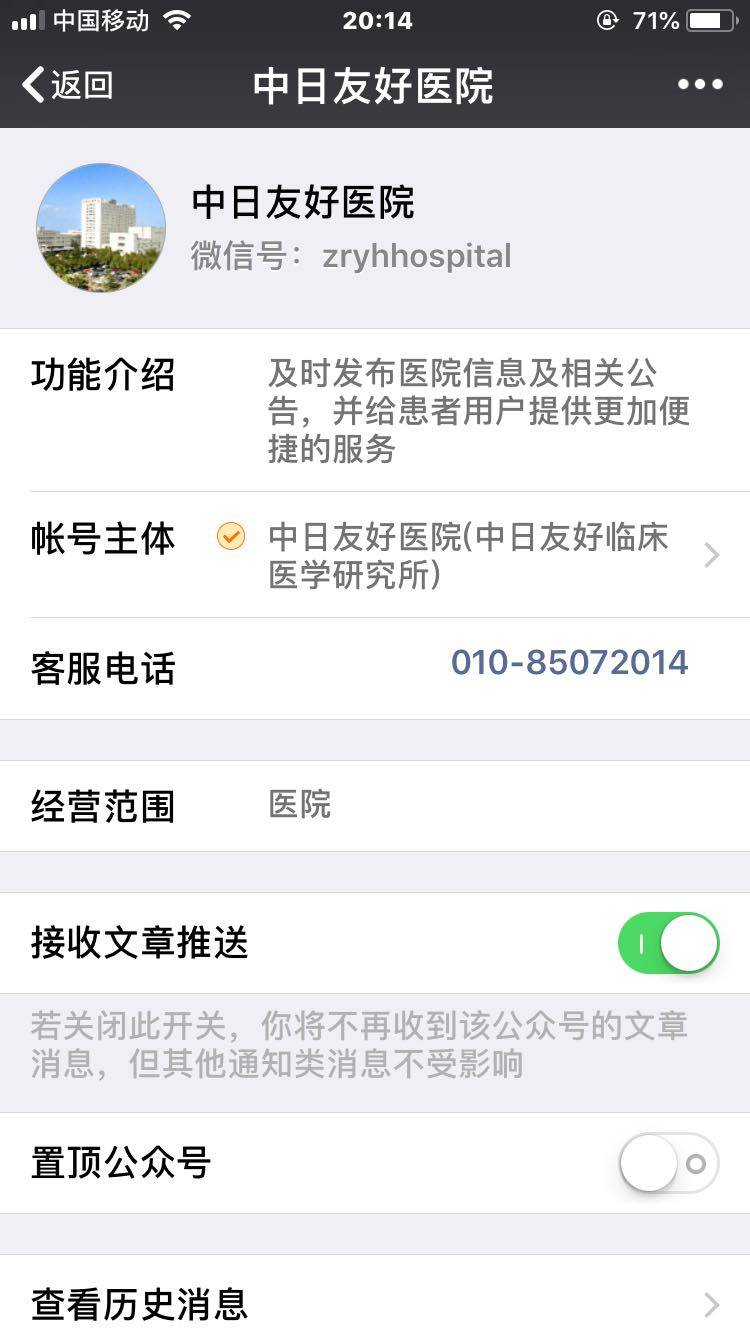Open the three-dot overflow menu

click(x=700, y=85)
